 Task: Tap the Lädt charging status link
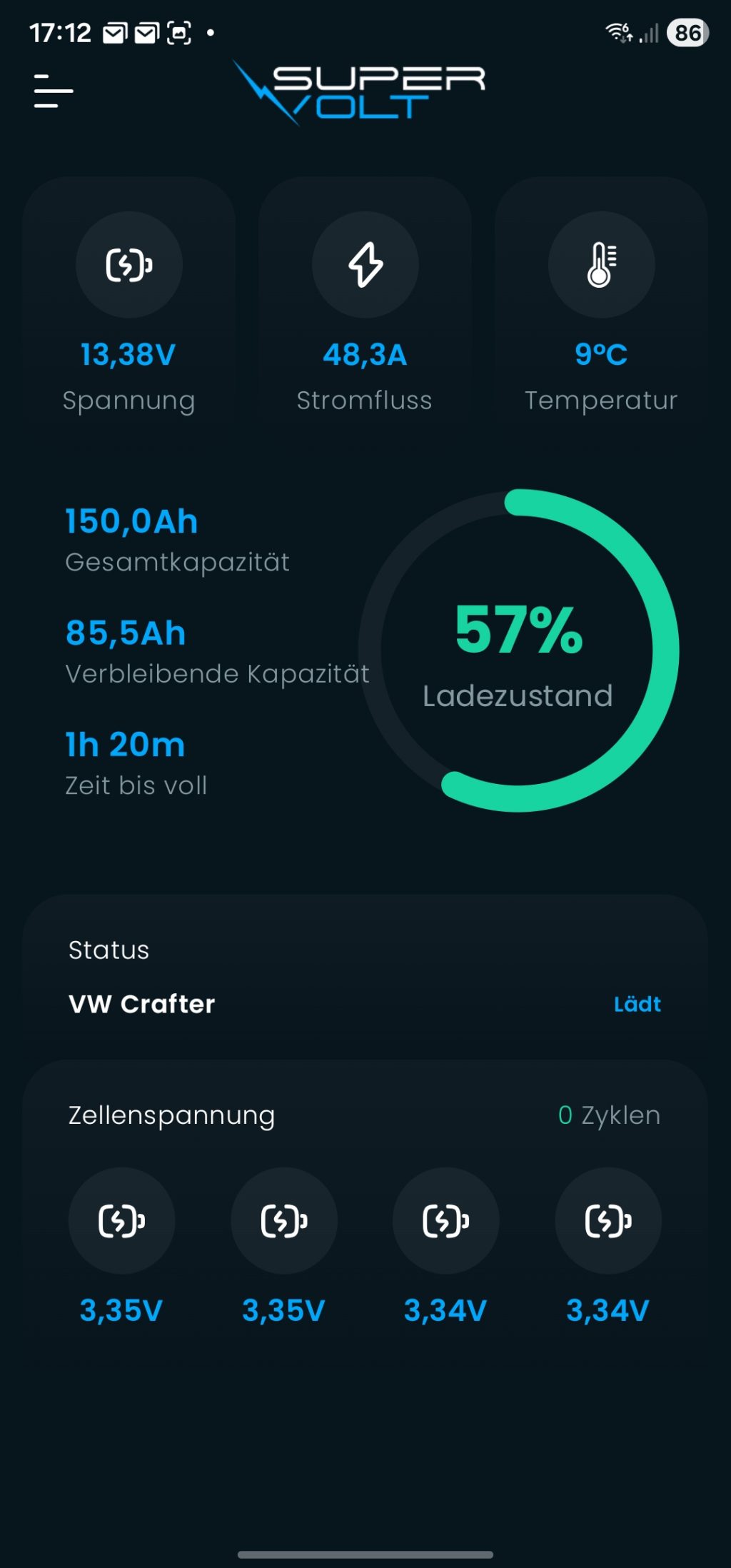(637, 1004)
